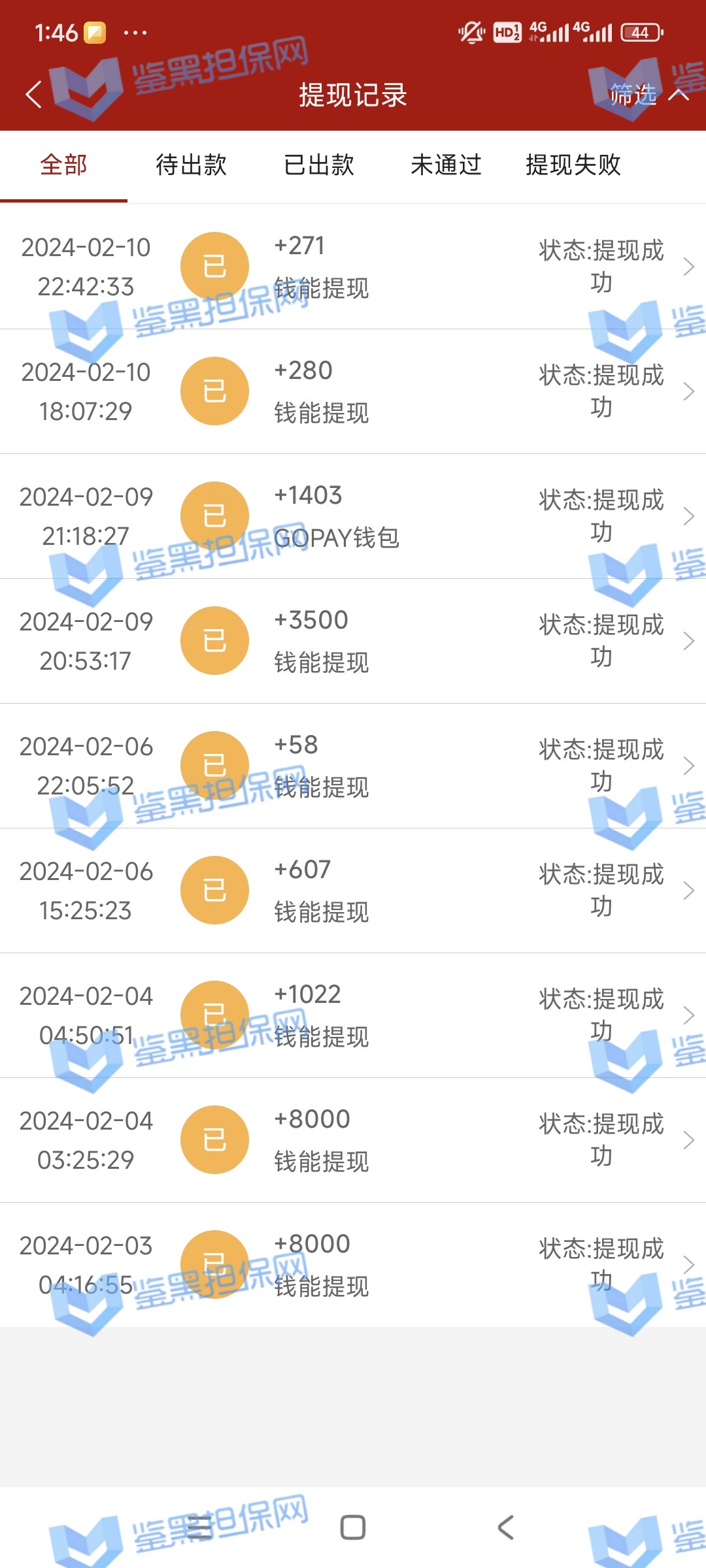This screenshot has width=706, height=1568.
Task: Open the +271 withdrawal record
Action: click(353, 267)
